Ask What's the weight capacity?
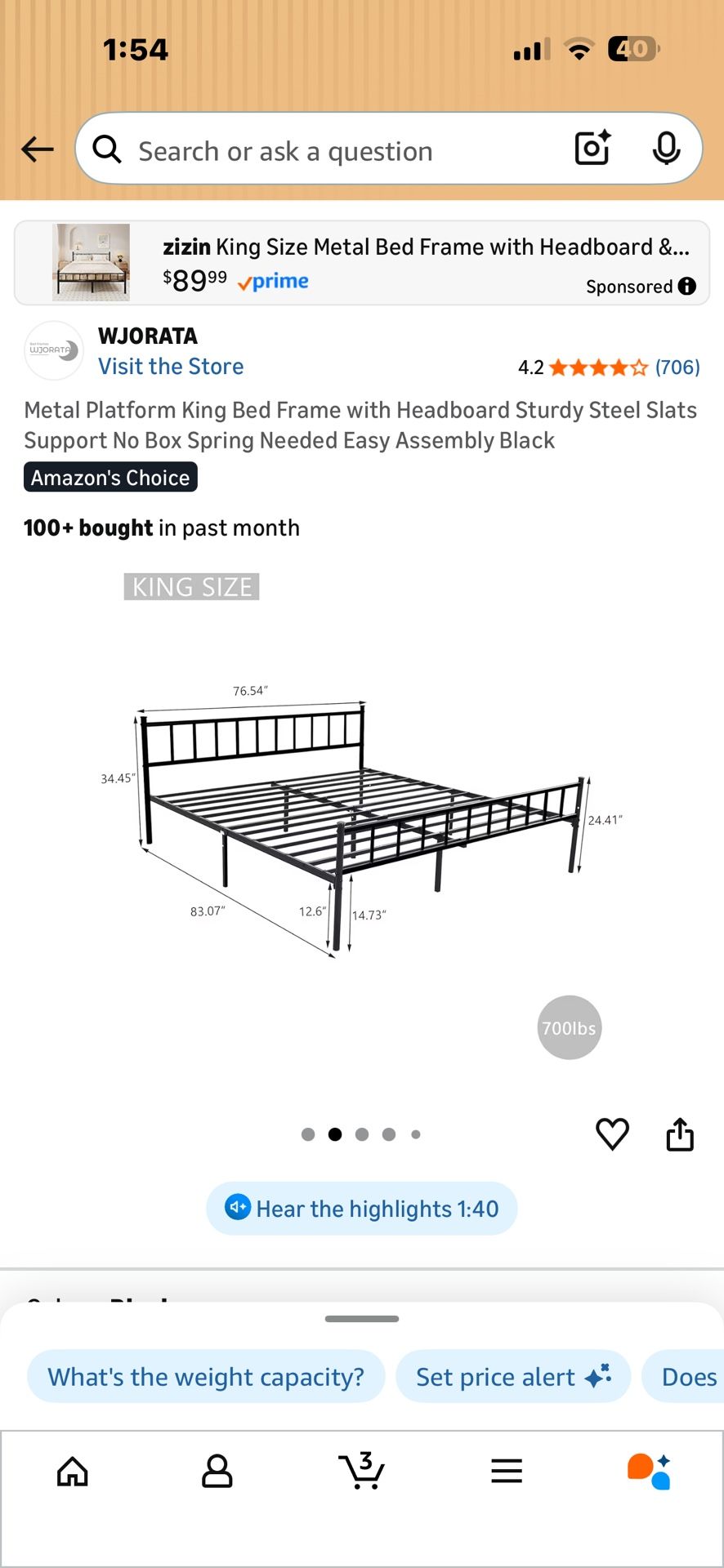724x1568 pixels. [206, 1377]
